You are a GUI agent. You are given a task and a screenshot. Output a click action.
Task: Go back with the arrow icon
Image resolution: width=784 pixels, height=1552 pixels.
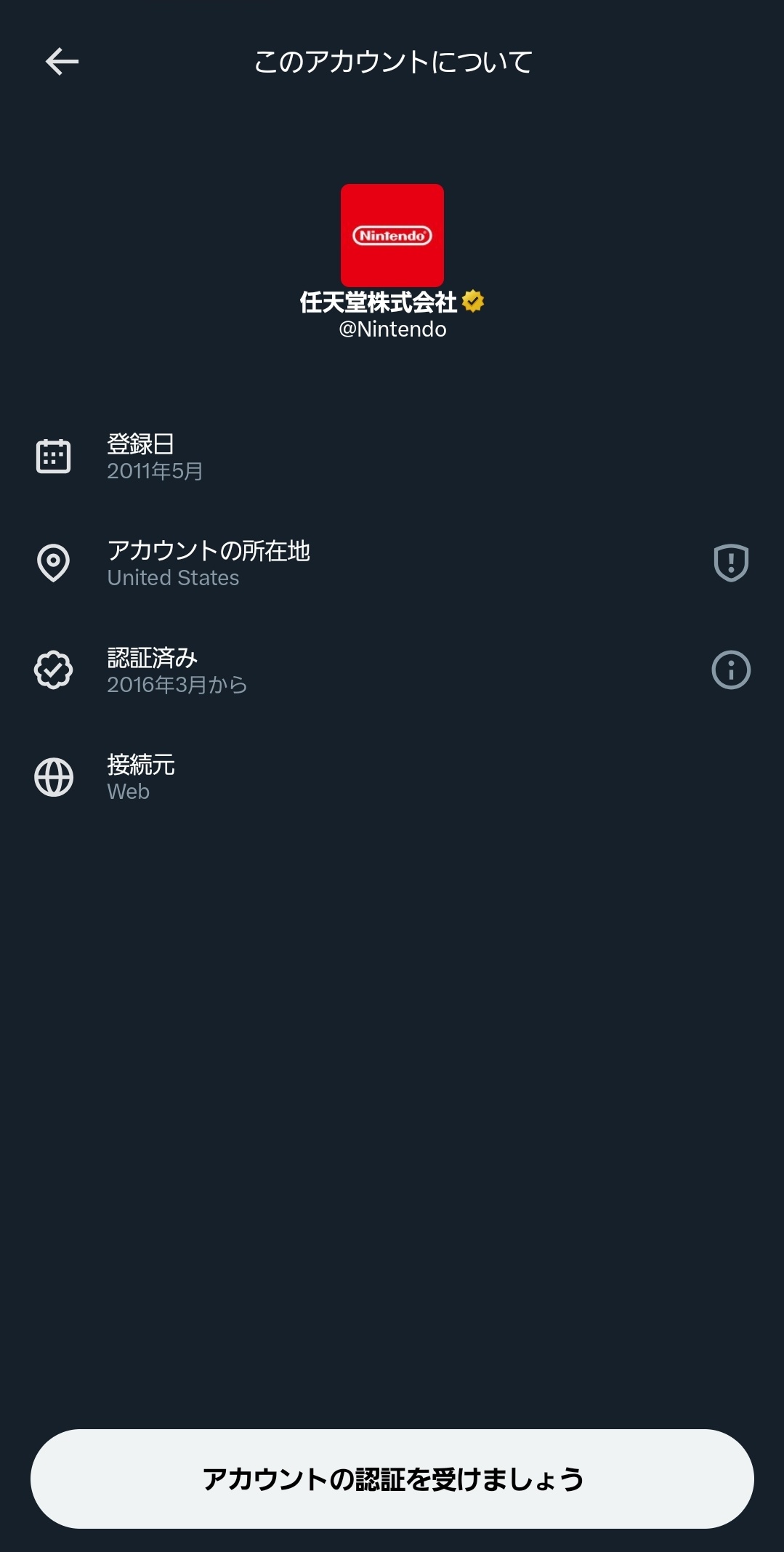click(x=62, y=62)
